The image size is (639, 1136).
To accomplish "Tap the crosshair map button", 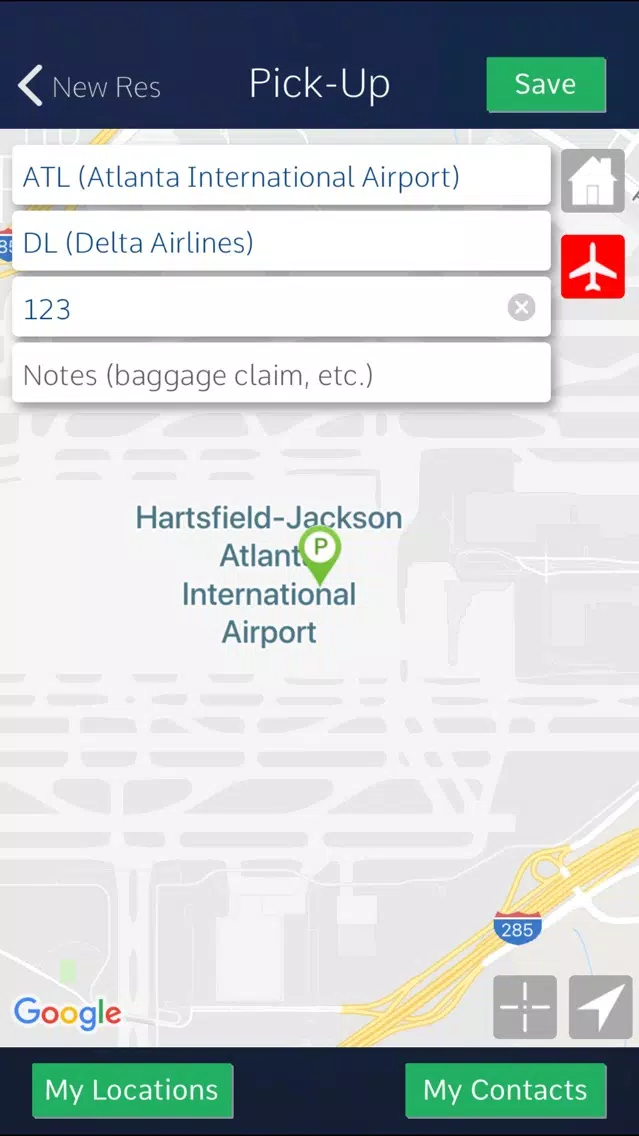I will [x=525, y=1007].
